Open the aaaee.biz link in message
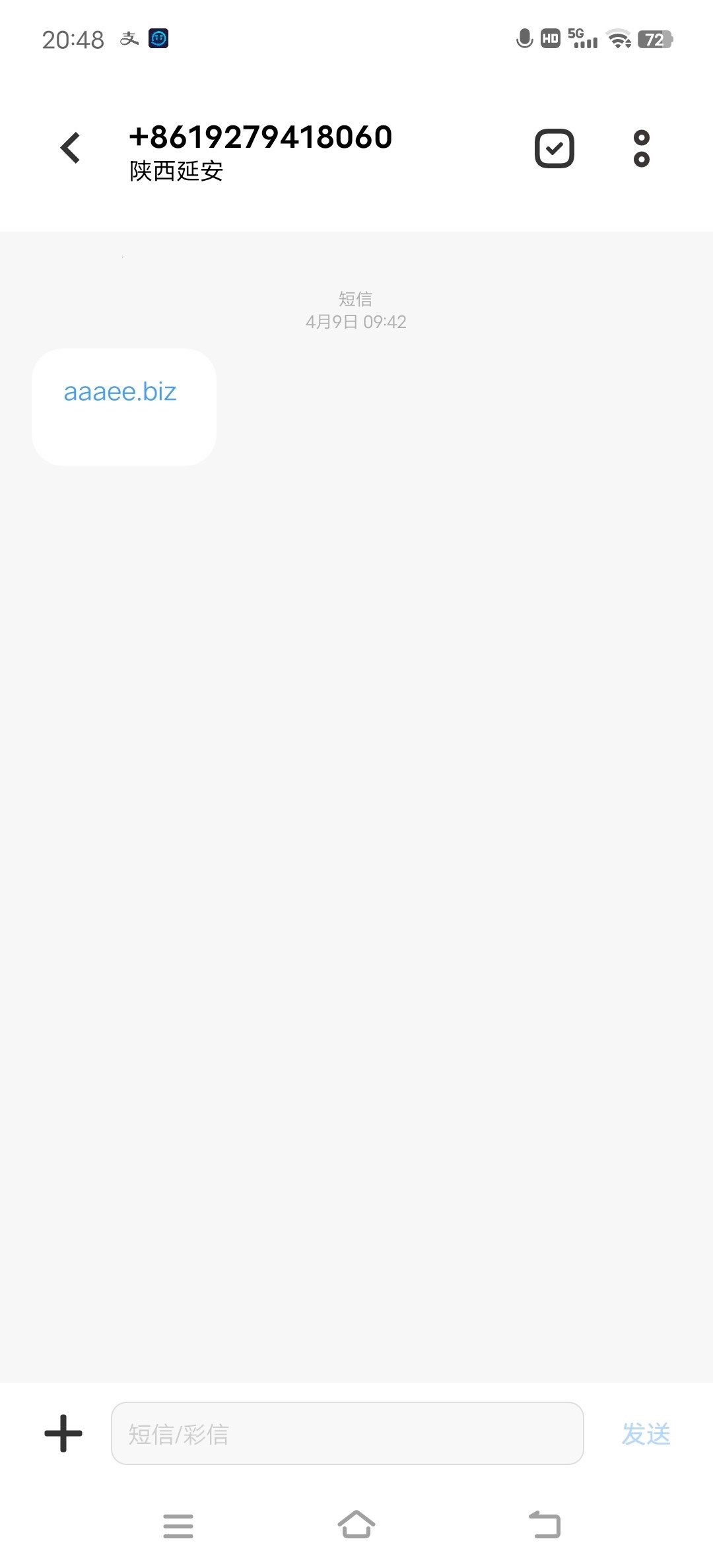Image resolution: width=713 pixels, height=1568 pixels. tap(120, 392)
